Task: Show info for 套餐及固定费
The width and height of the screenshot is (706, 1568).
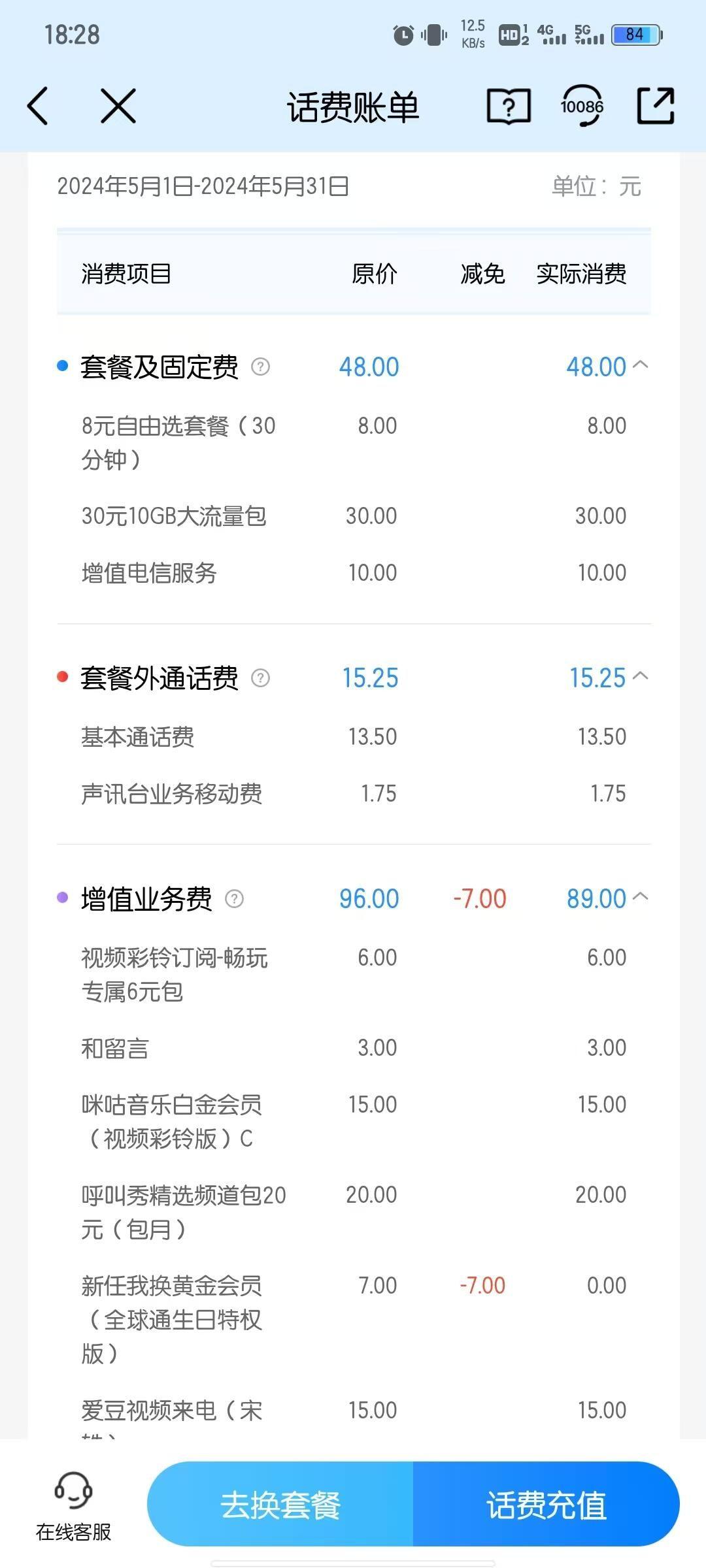Action: (x=260, y=367)
